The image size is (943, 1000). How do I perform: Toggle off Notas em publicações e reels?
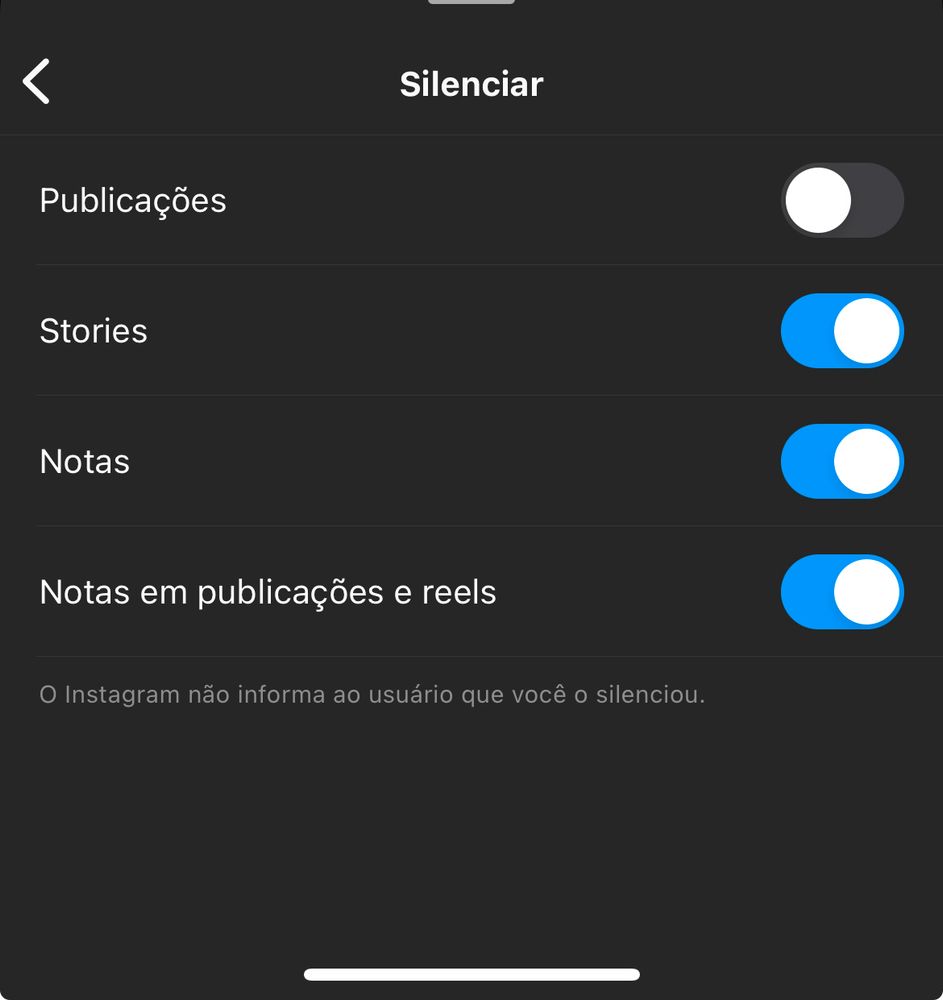tap(842, 592)
